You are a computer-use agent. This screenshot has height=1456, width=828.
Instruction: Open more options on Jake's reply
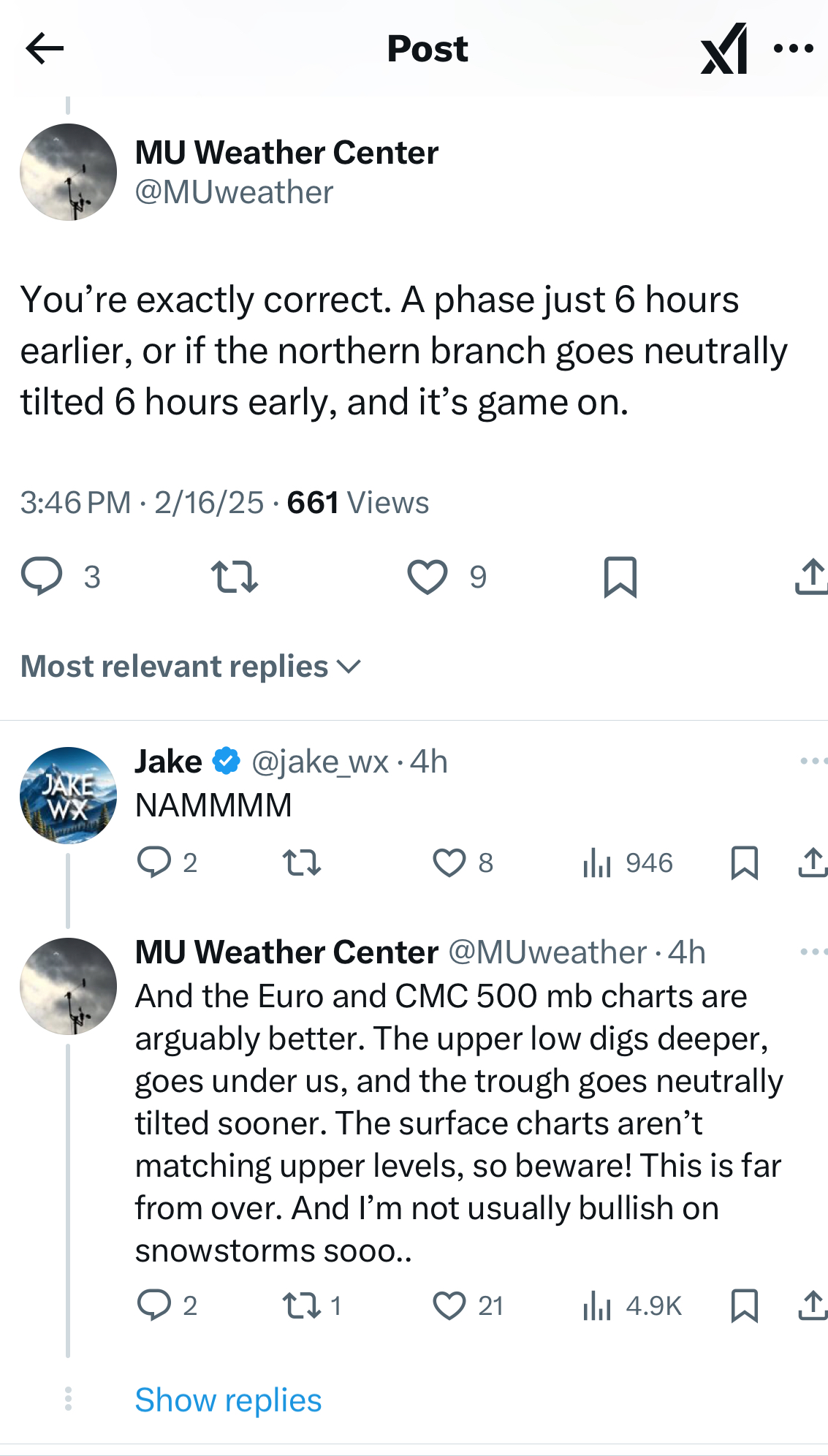(x=813, y=761)
